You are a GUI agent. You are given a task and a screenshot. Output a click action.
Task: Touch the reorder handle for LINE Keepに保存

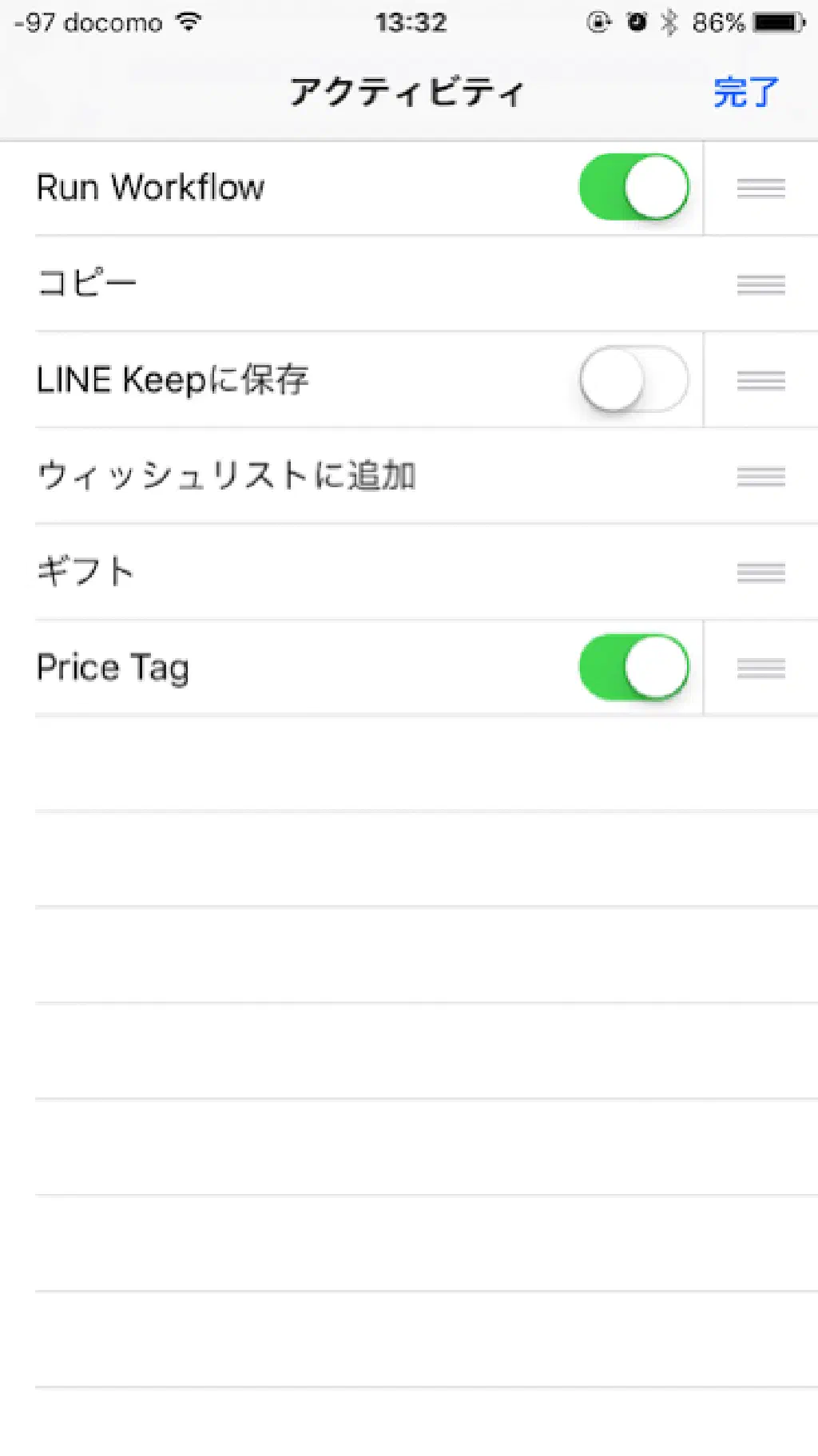(760, 380)
